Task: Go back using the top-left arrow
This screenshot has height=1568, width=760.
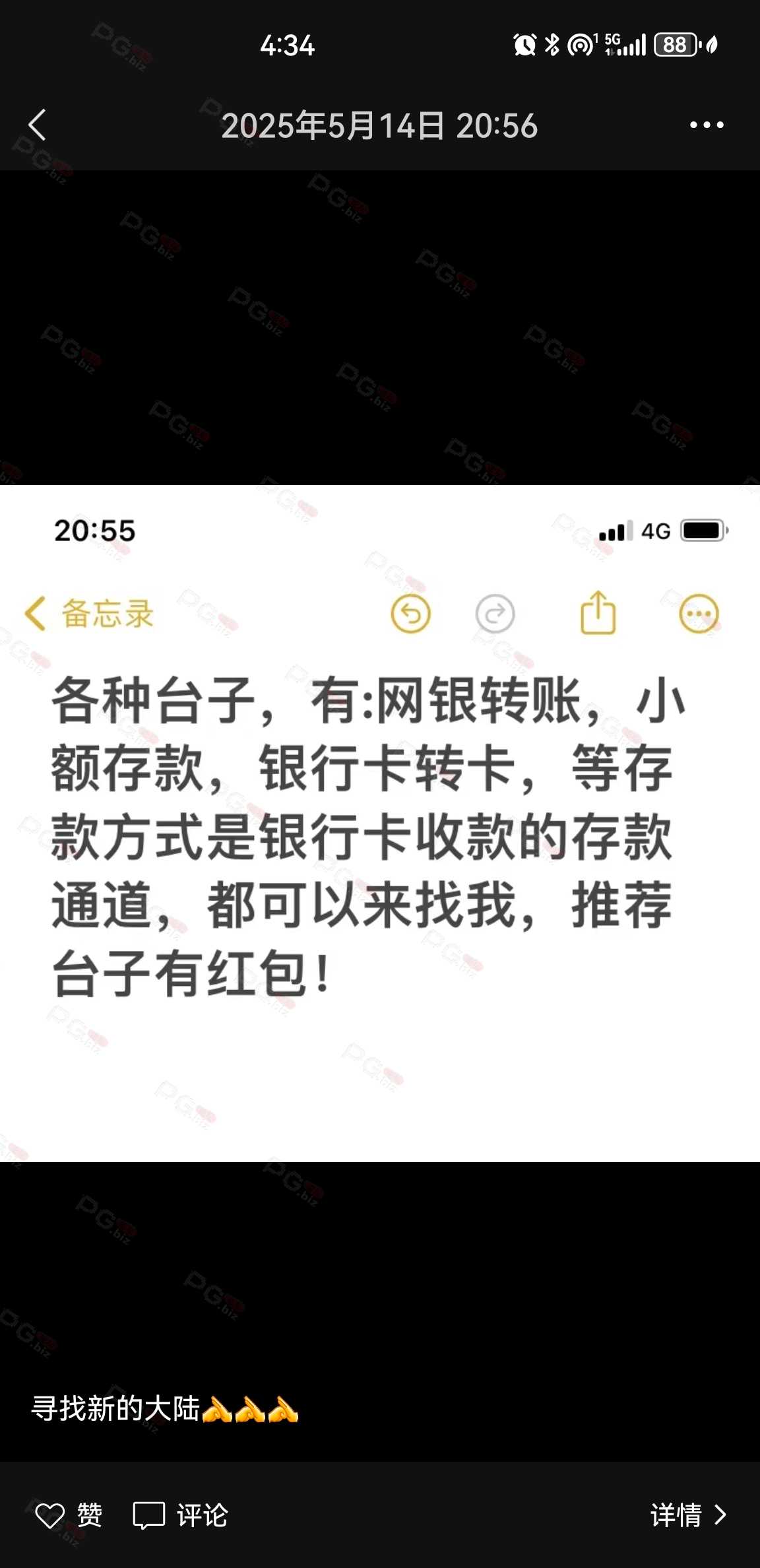Action: tap(37, 125)
